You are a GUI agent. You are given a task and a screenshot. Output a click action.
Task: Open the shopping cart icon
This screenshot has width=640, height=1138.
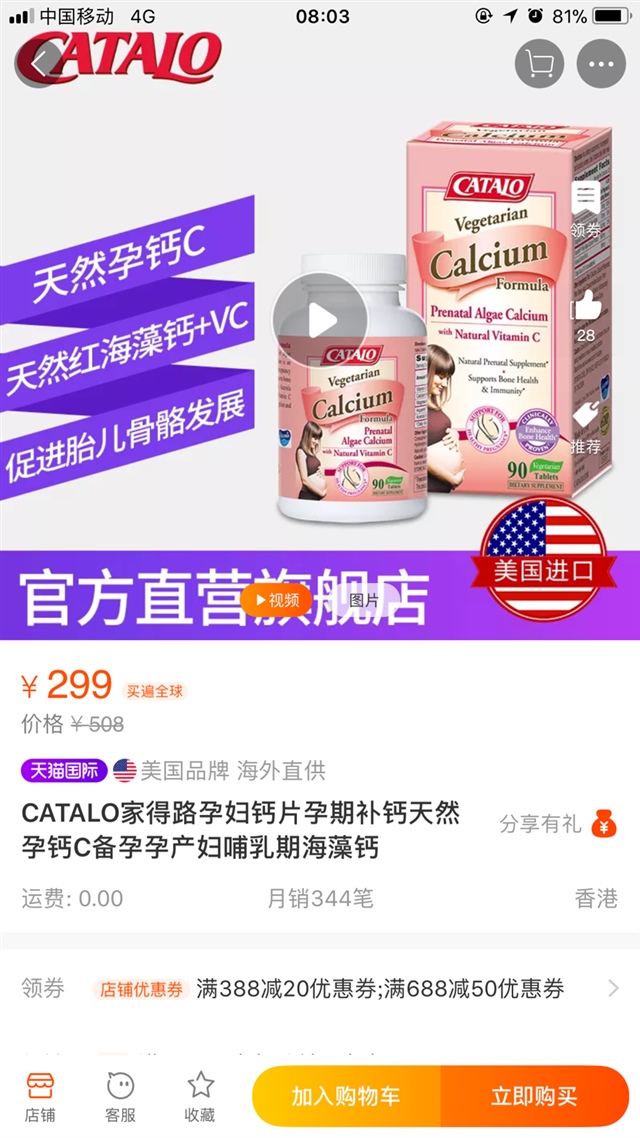539,64
